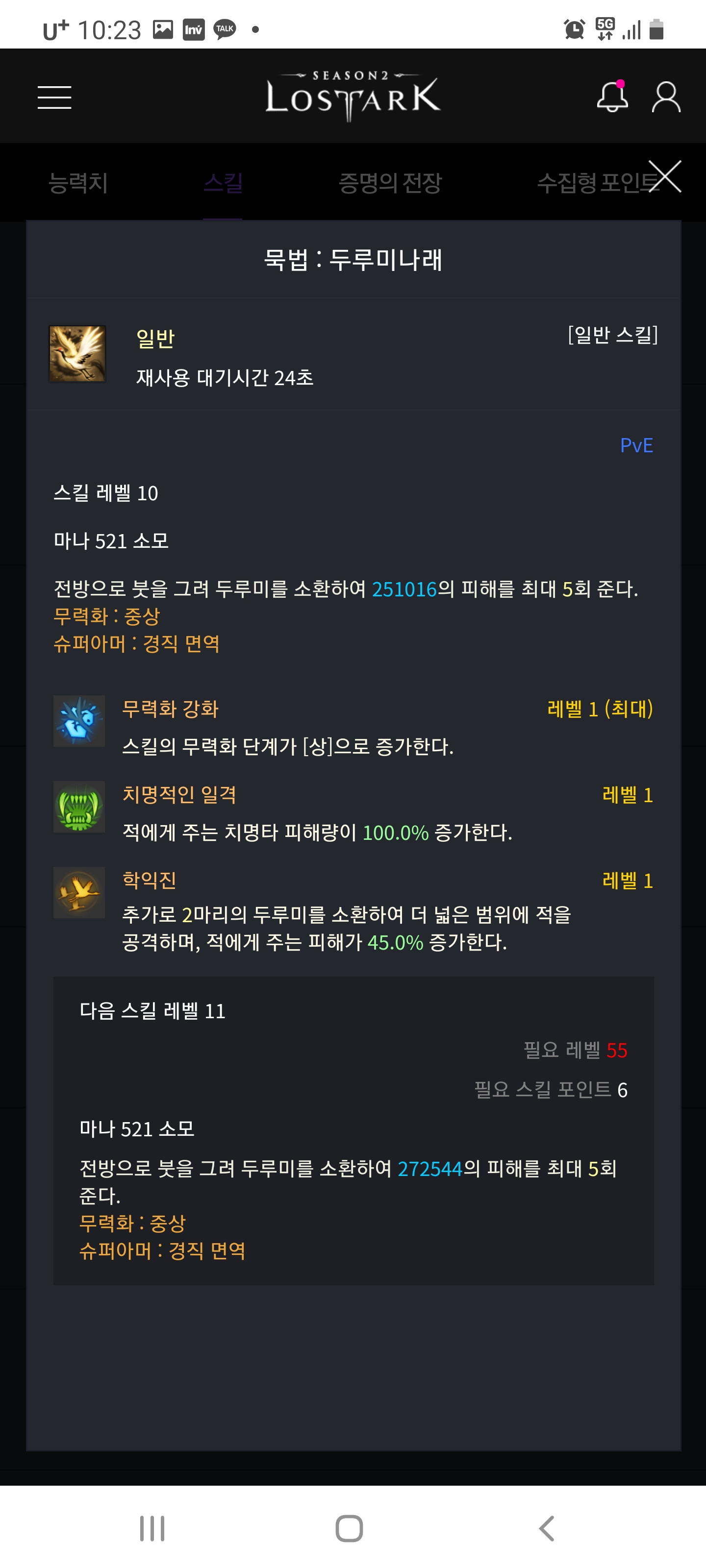Open the system recent apps view
Screen dimensions: 706x1568
(152, 1528)
